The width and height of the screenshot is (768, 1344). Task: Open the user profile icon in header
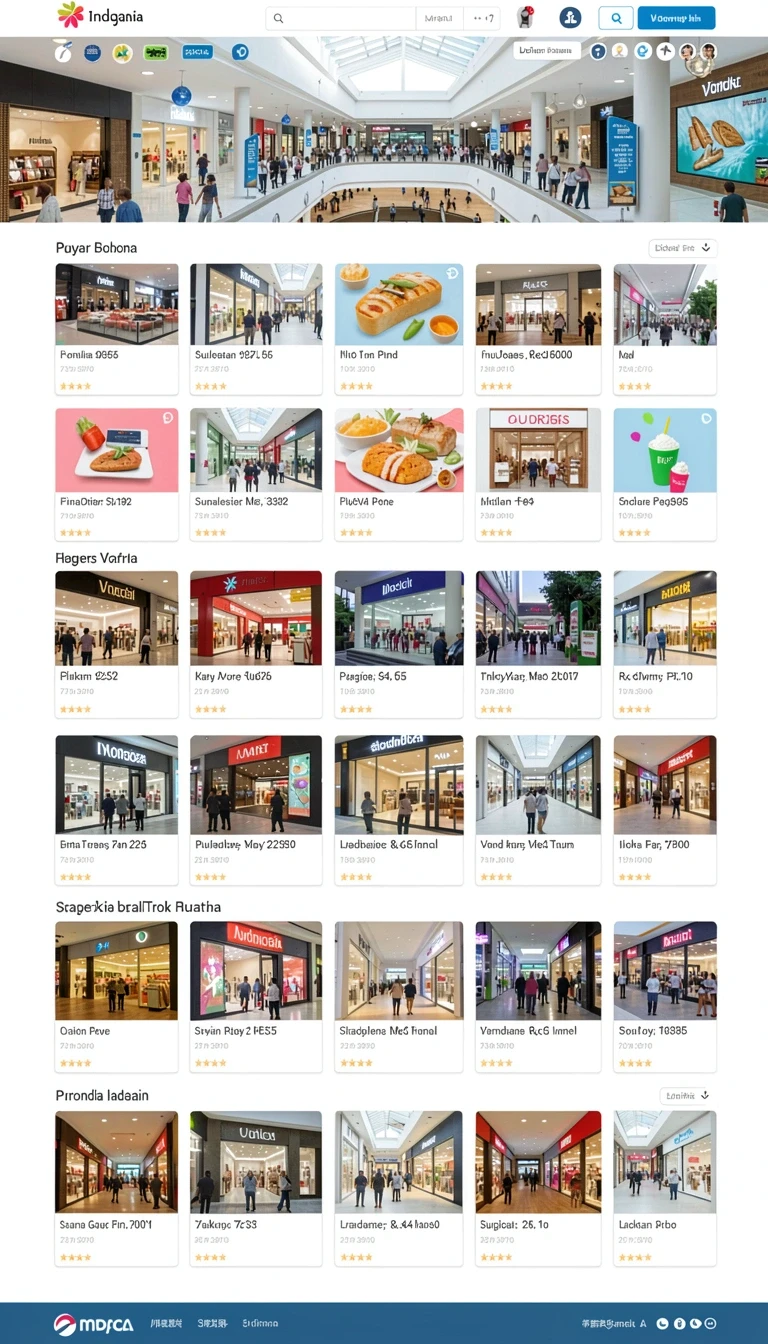click(x=570, y=17)
